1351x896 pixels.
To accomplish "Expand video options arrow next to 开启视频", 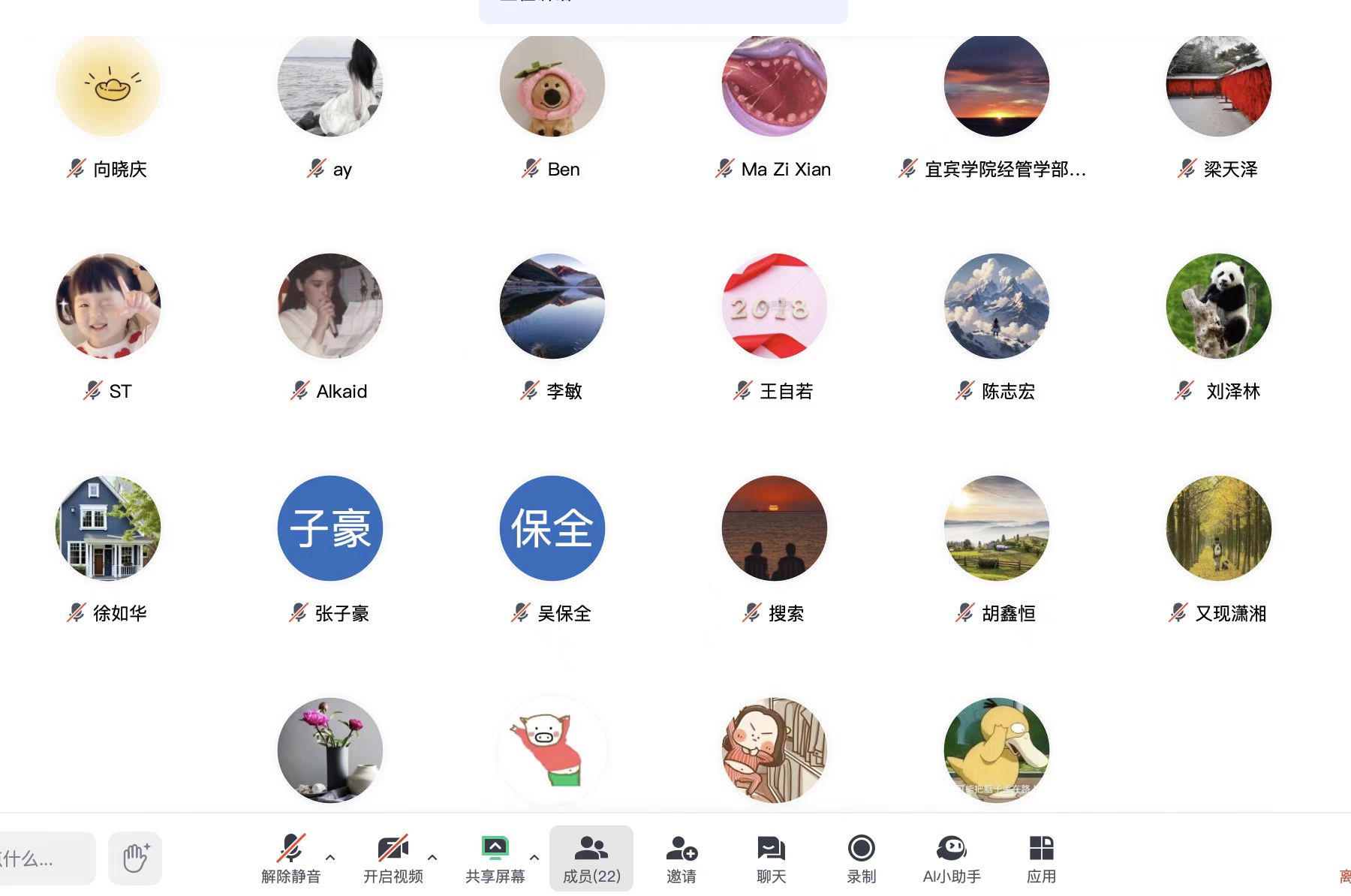I will pos(432,857).
